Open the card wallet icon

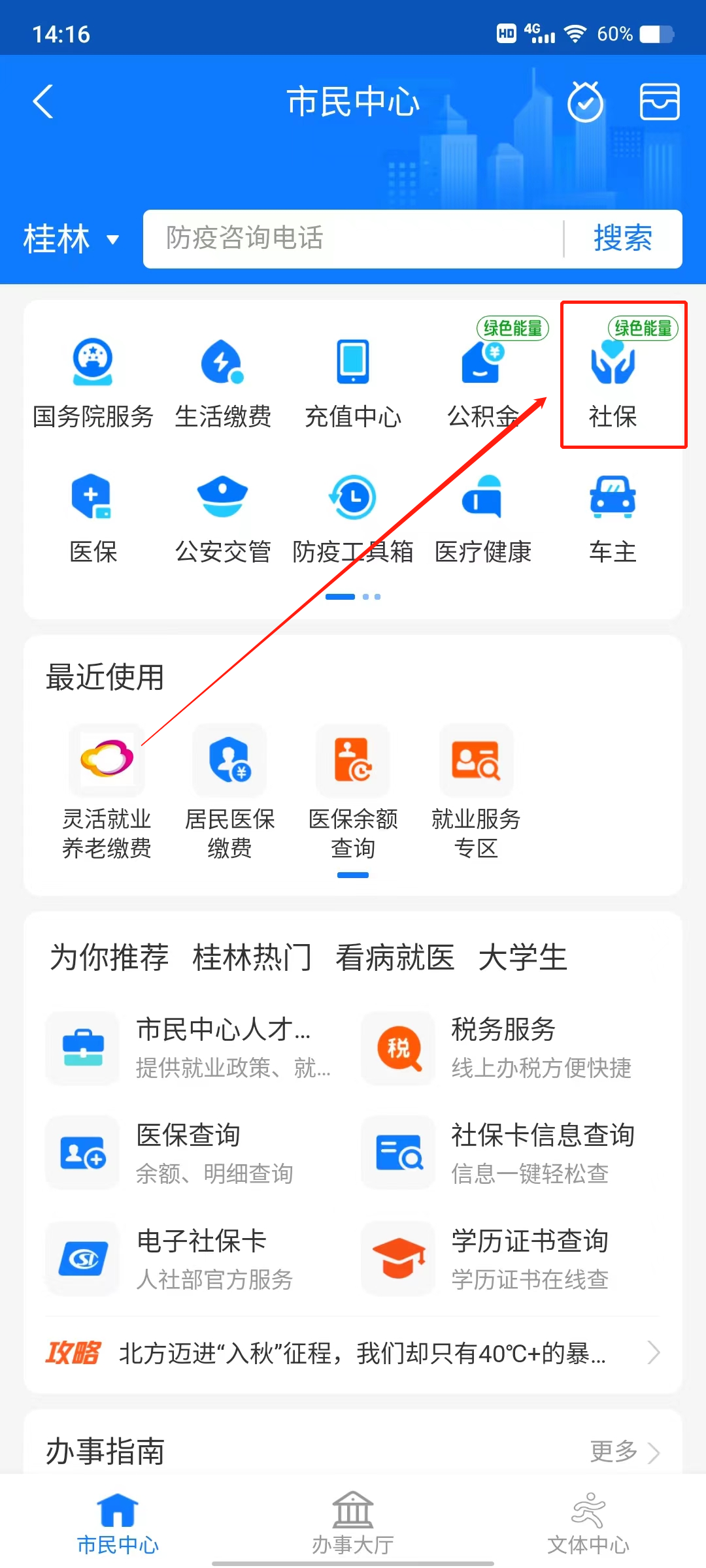coord(659,102)
